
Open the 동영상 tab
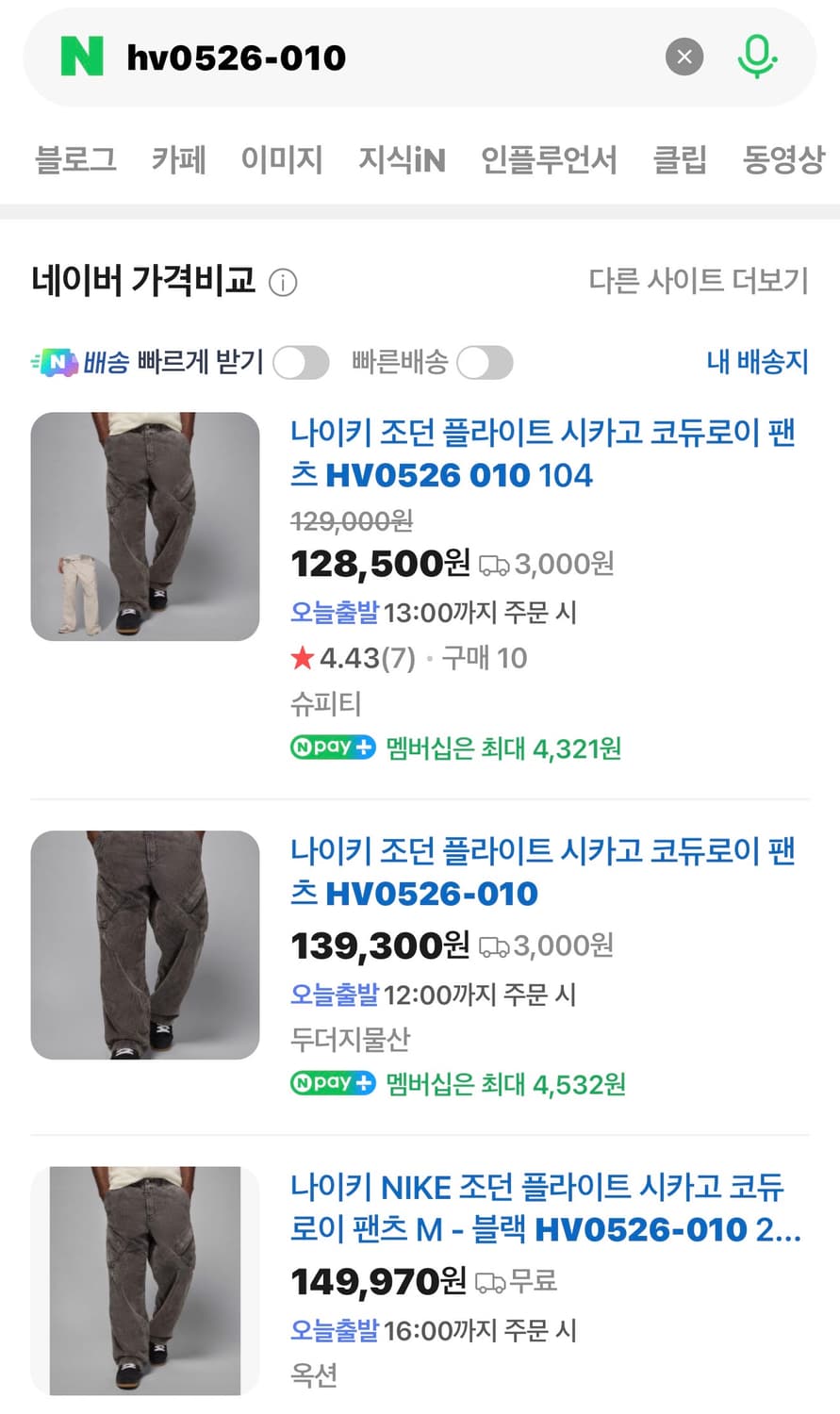pos(784,160)
